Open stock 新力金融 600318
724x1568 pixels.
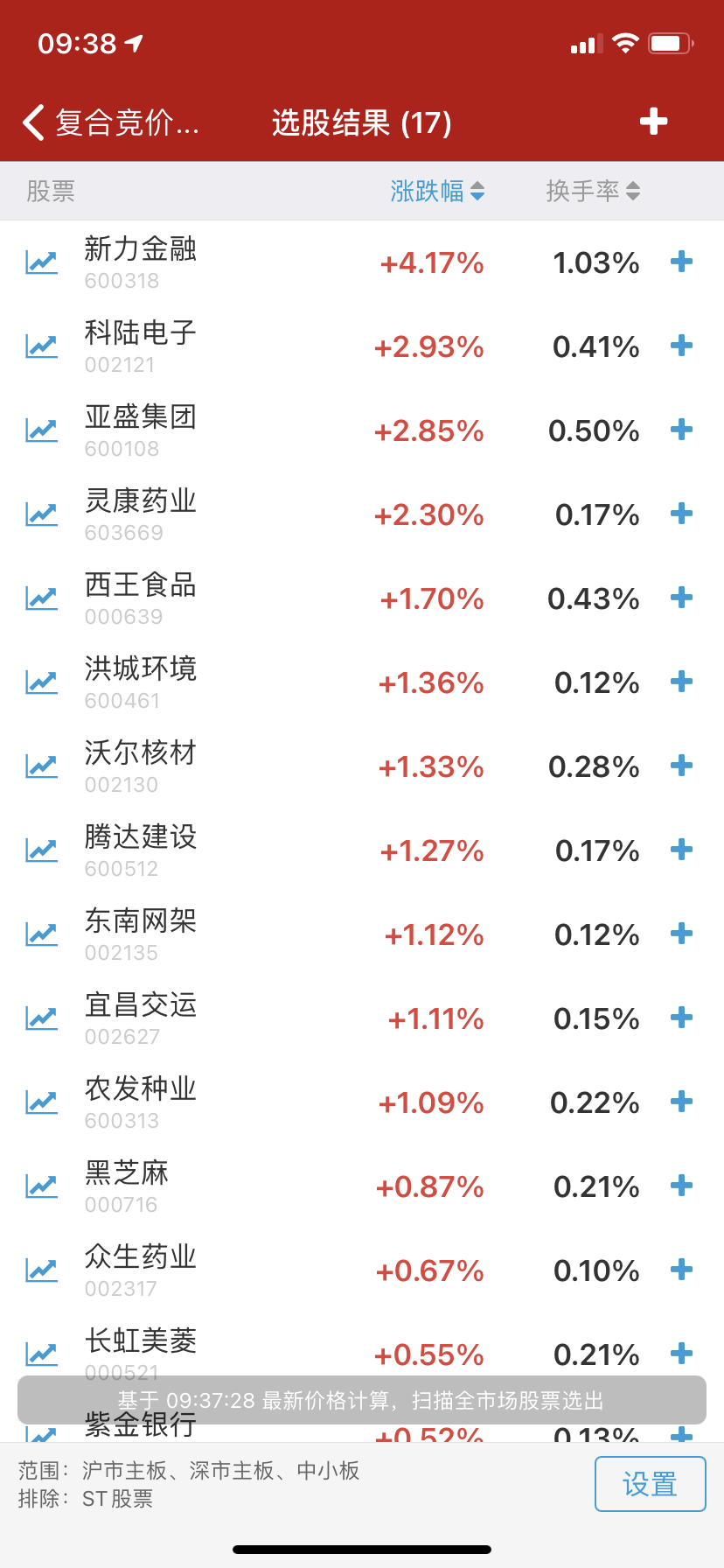pos(140,262)
